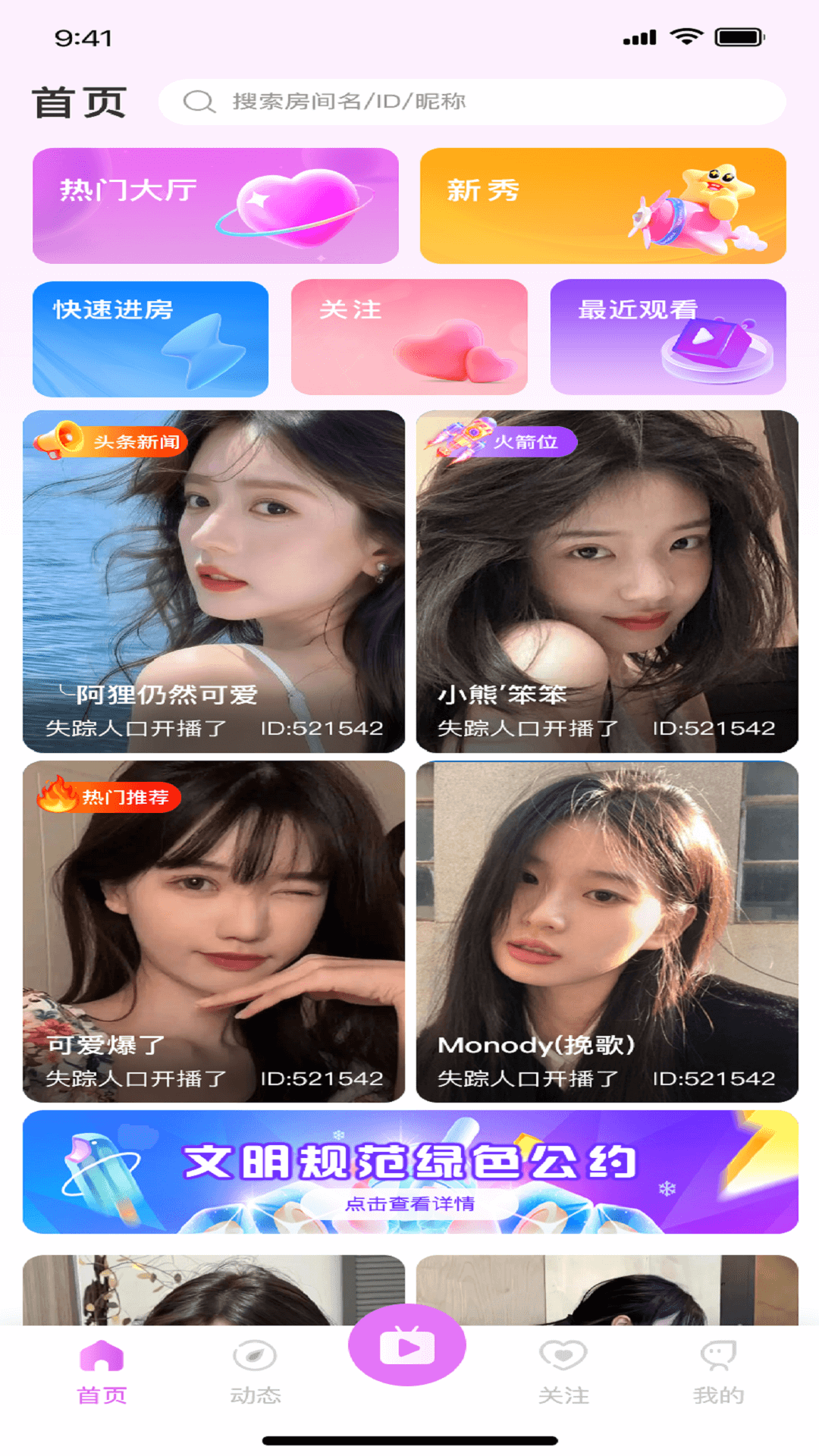
Task: Switch to the 首页 tab
Action: point(102,1373)
